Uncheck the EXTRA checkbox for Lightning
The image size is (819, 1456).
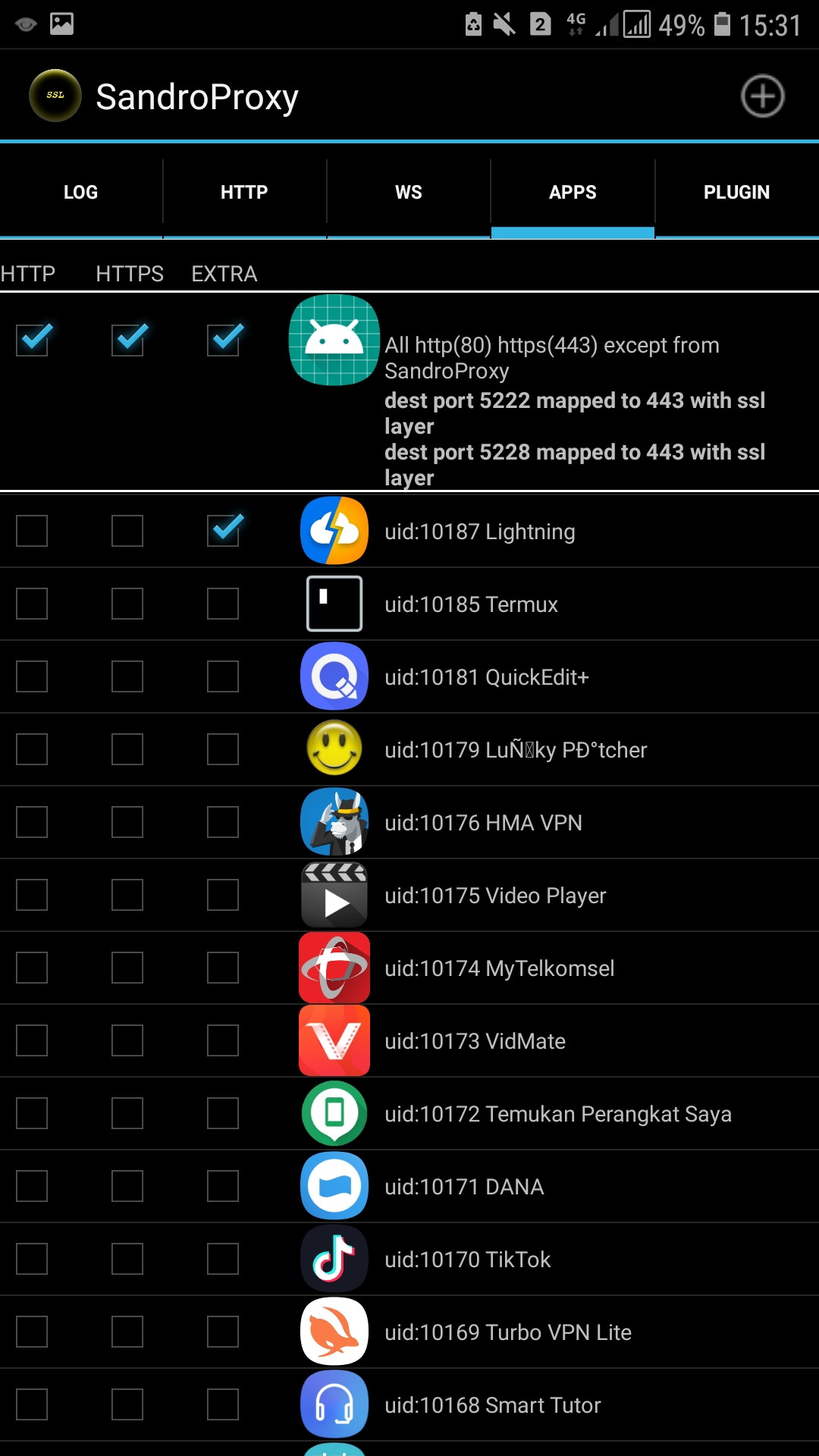pos(224,531)
